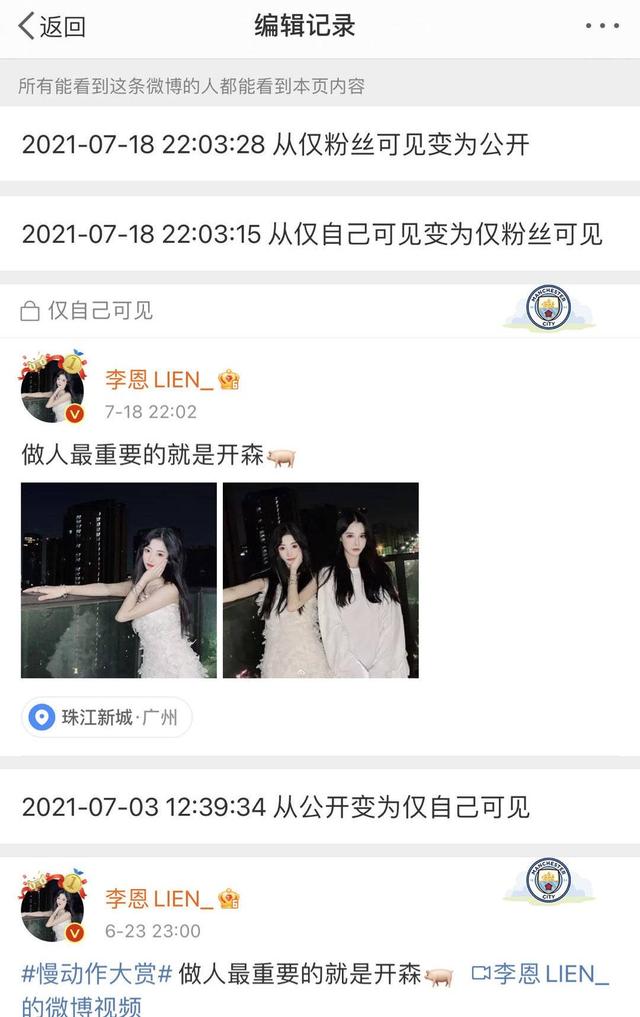This screenshot has height=1017, width=640.
Task: View the photo with two girls
Action: [320, 580]
